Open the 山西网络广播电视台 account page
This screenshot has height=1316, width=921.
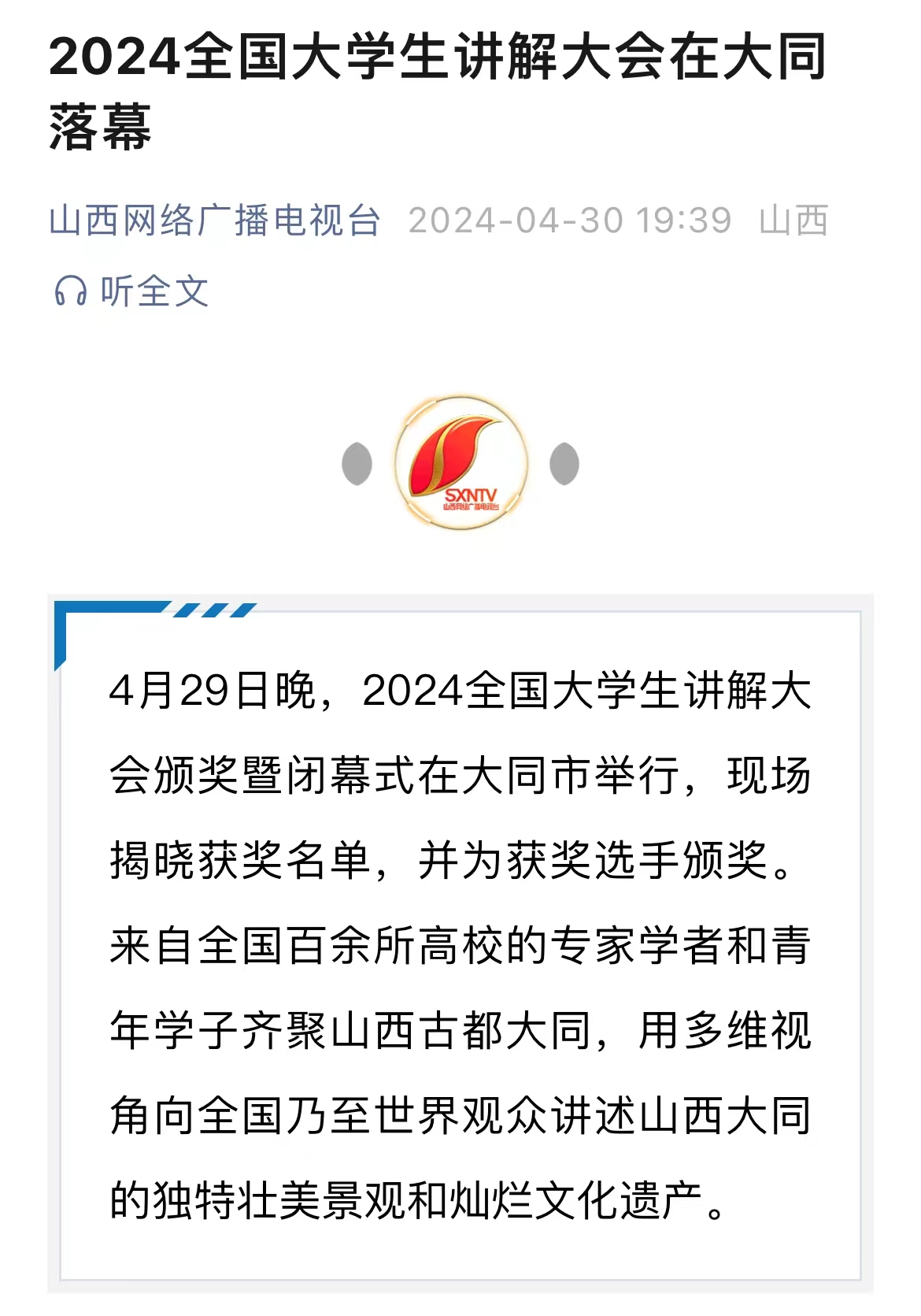point(214,221)
